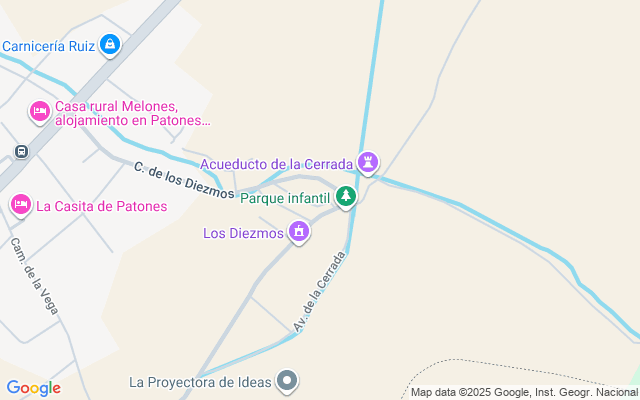The width and height of the screenshot is (640, 400).
Task: Select the Casa rural Melones lodging pin
Action: tap(40, 112)
